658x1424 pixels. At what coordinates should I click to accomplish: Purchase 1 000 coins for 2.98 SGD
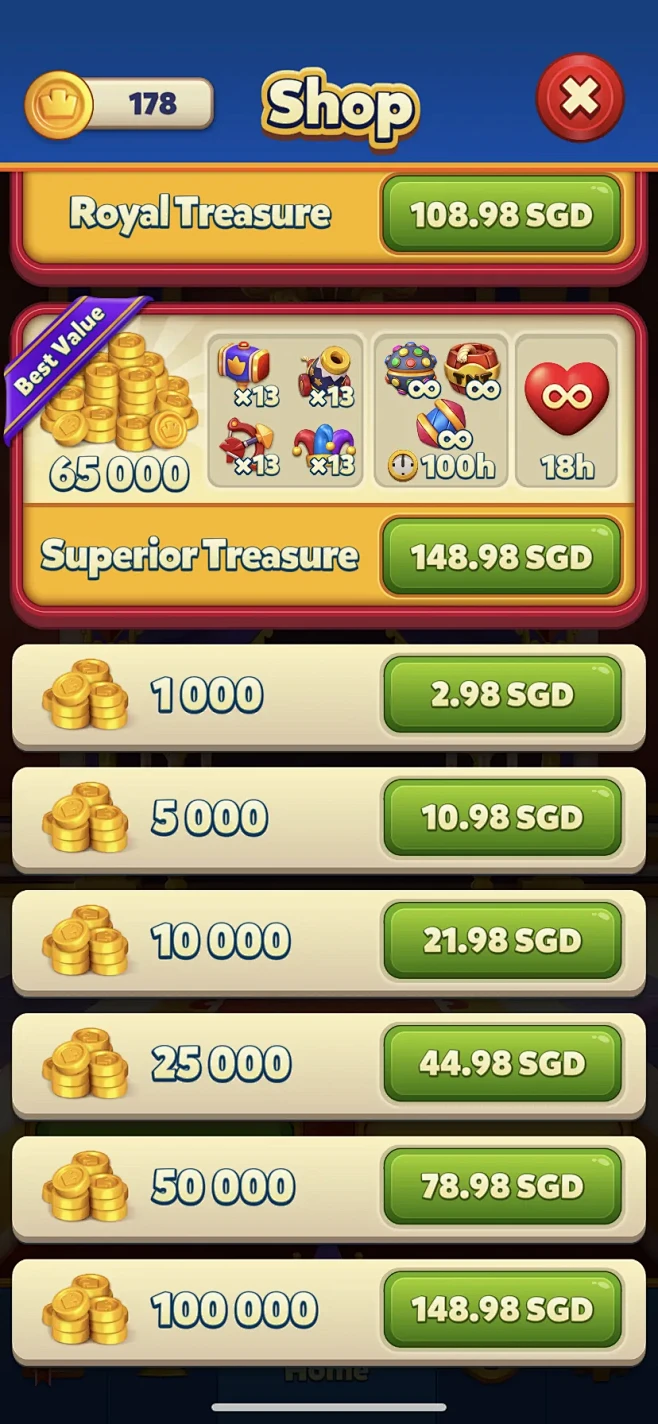502,695
